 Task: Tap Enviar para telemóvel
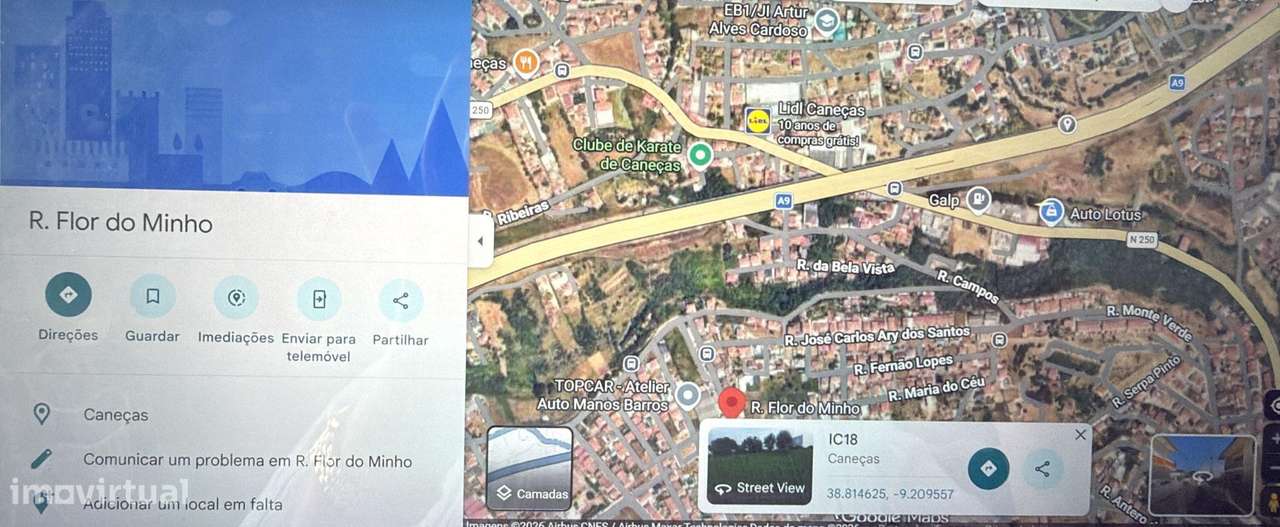(x=319, y=299)
